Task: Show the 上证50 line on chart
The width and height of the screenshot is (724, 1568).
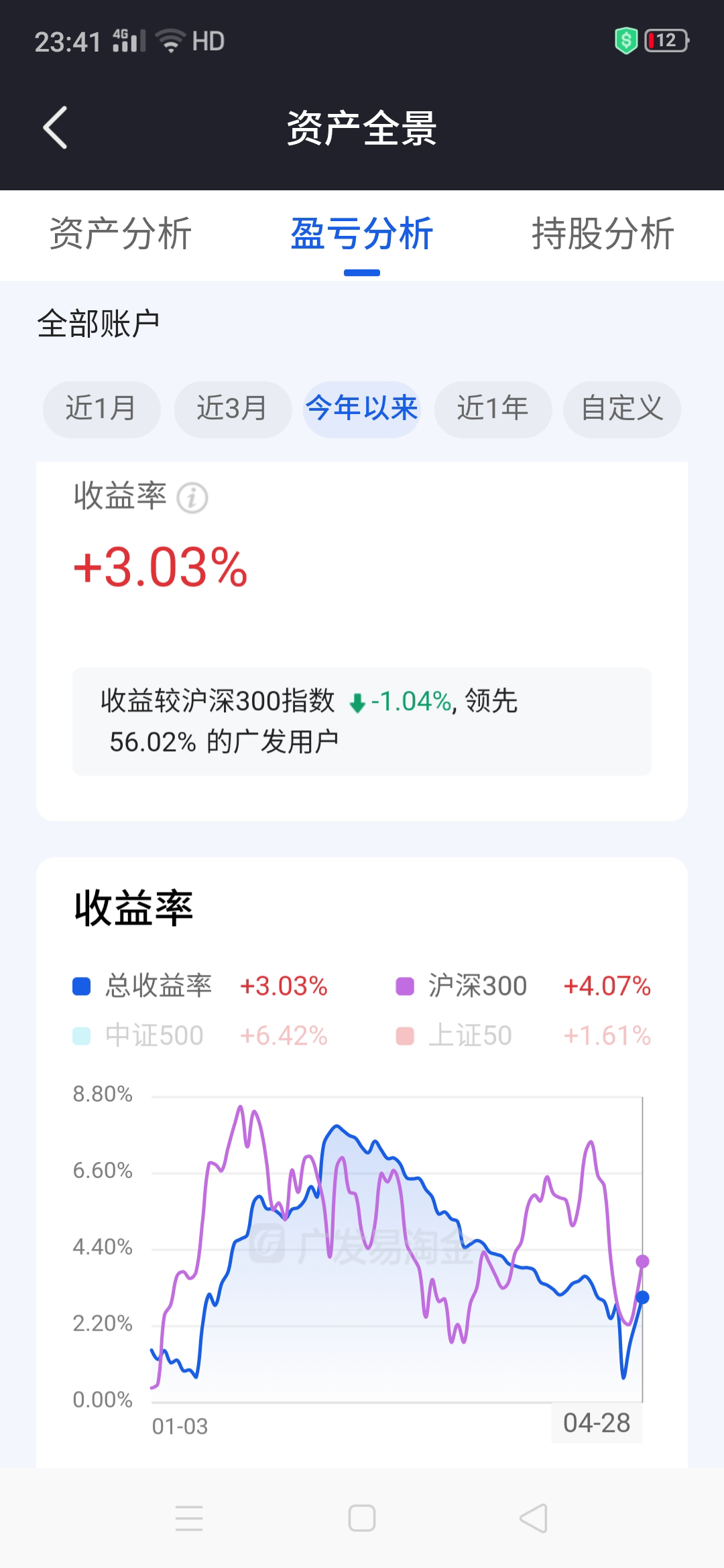Action: click(x=470, y=1036)
